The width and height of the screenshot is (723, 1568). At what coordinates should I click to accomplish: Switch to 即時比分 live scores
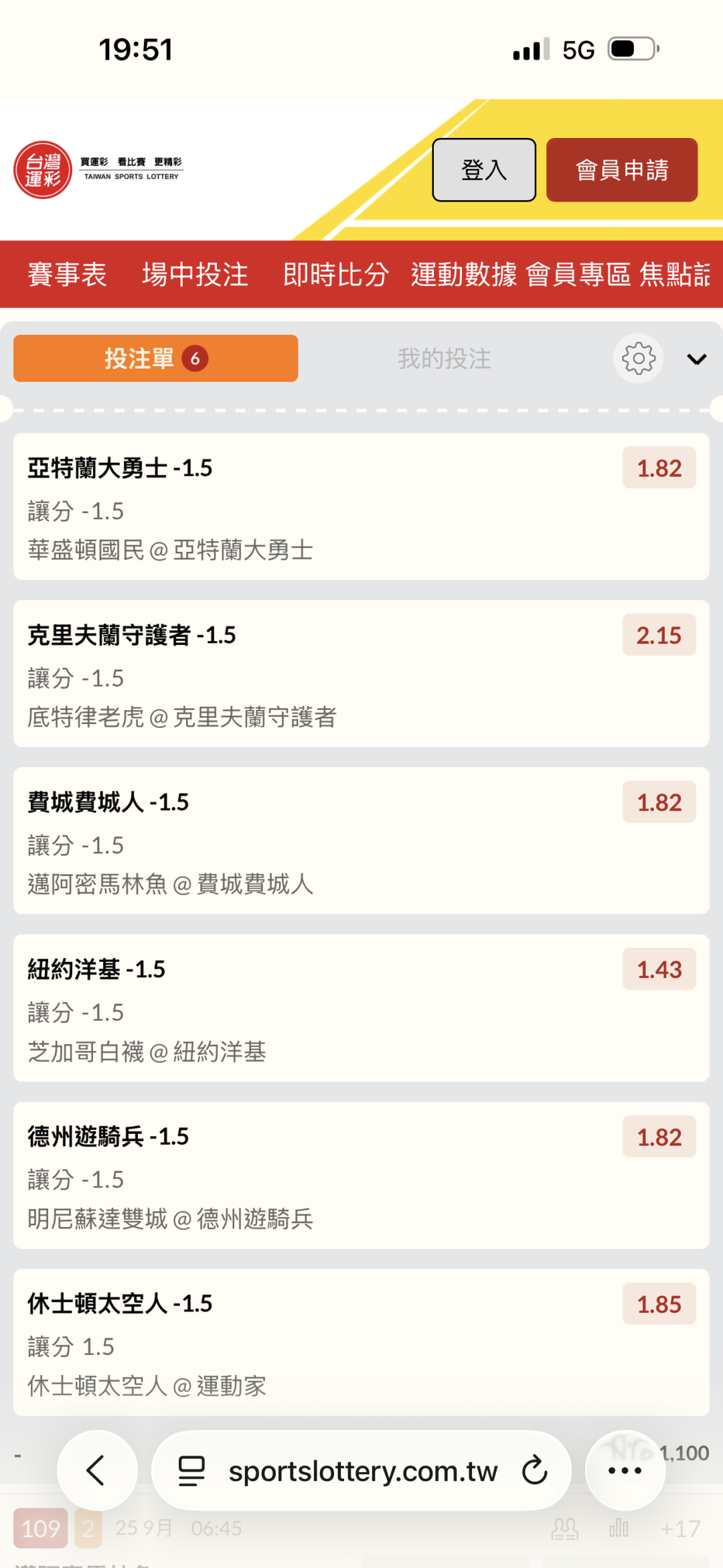[335, 275]
